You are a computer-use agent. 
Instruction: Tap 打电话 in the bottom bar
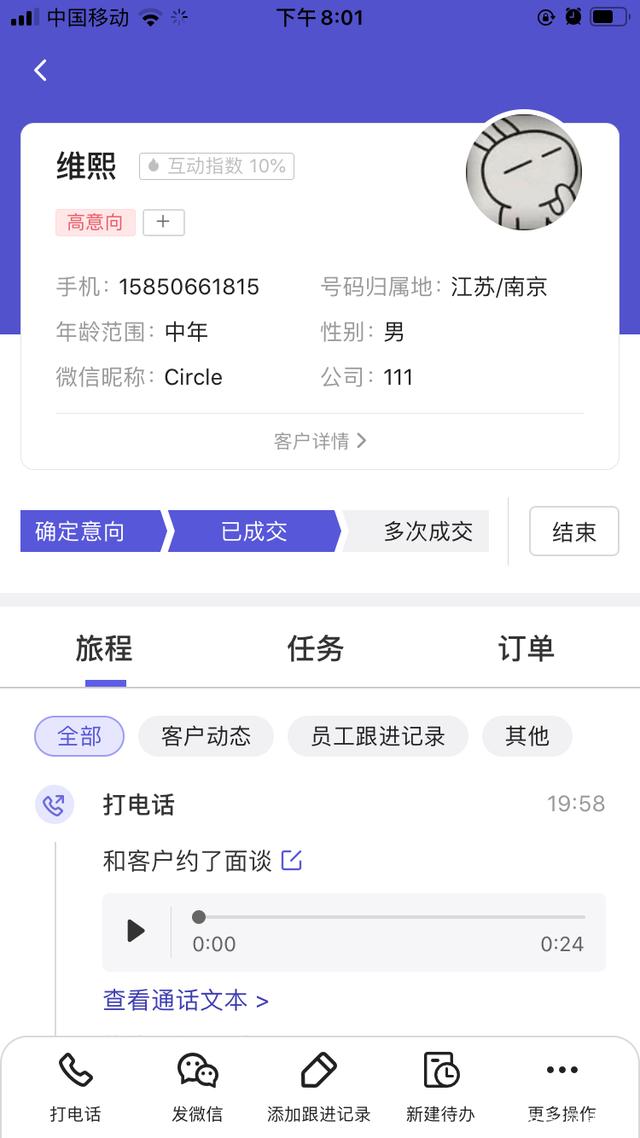75,1086
